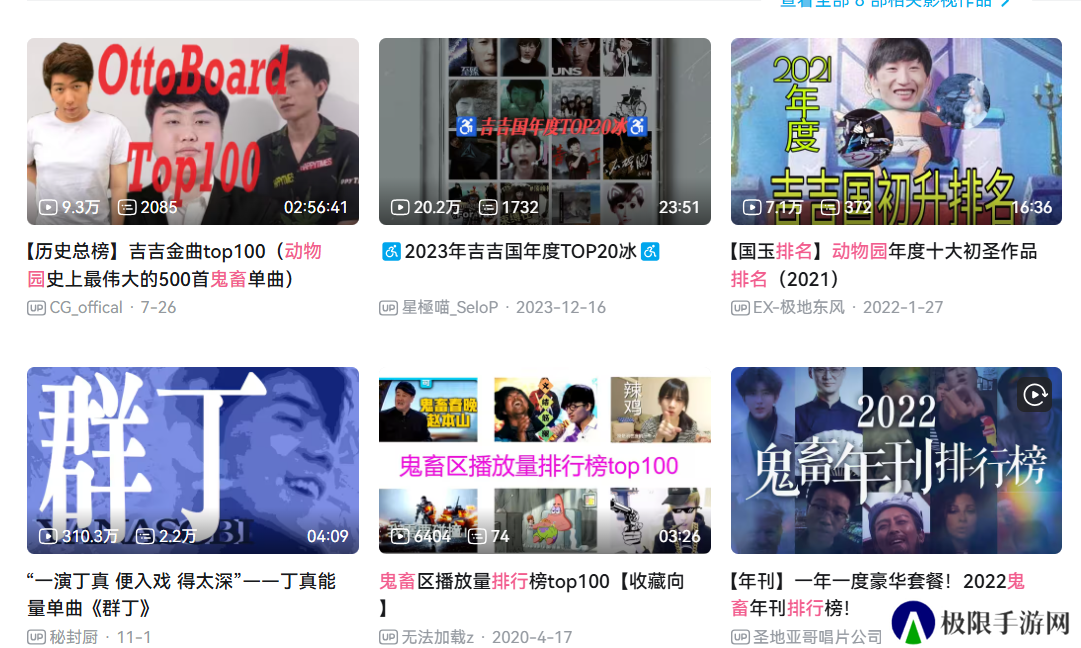Screen dimensions: 1081x648
Task: Tap watch-later icon on 2022鬼畜年刊 thumbnail
Action: click(1035, 394)
